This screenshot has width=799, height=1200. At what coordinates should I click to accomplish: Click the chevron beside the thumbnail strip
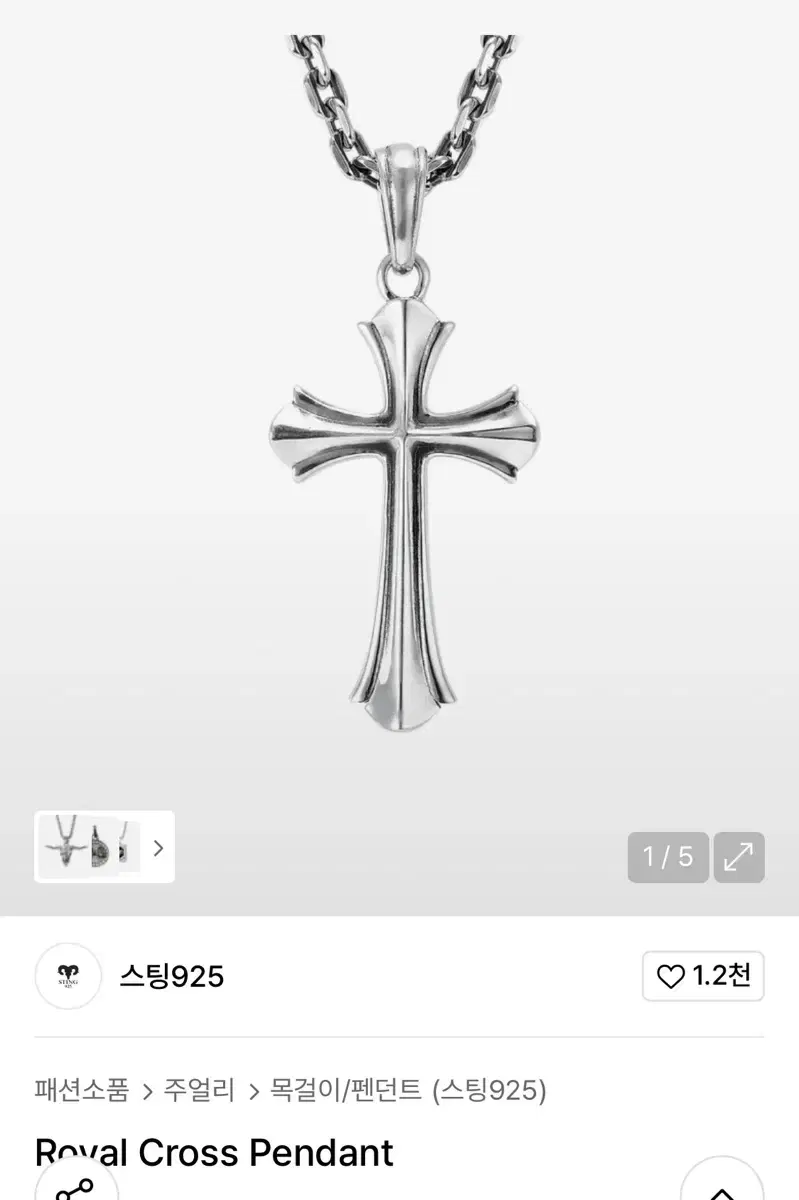pyautogui.click(x=157, y=848)
